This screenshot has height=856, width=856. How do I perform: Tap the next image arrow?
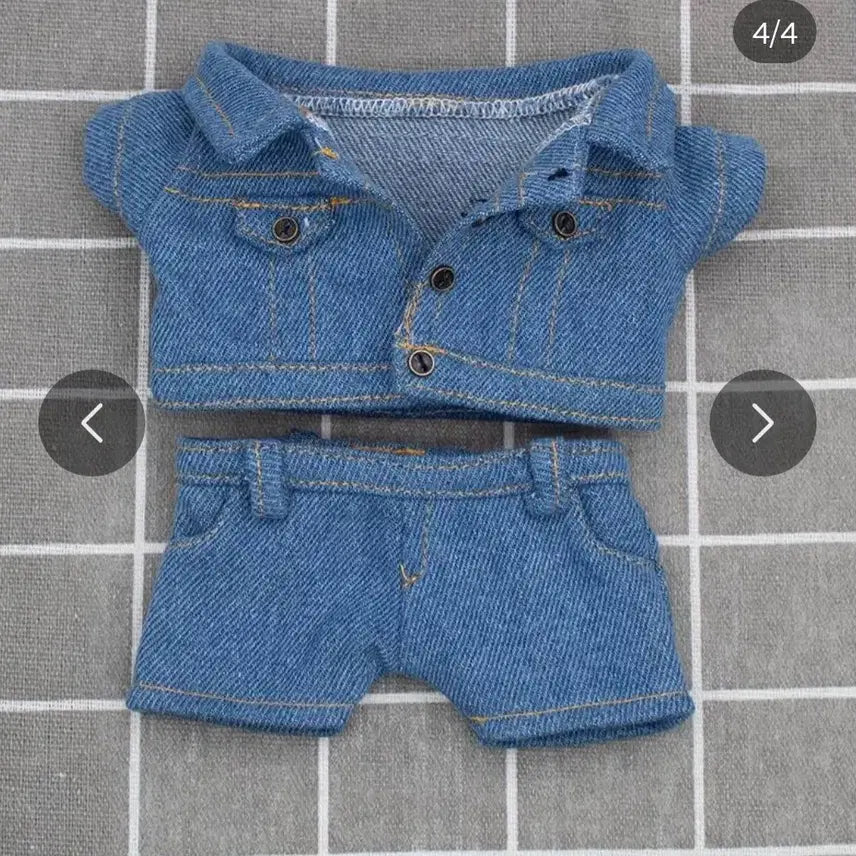click(763, 423)
